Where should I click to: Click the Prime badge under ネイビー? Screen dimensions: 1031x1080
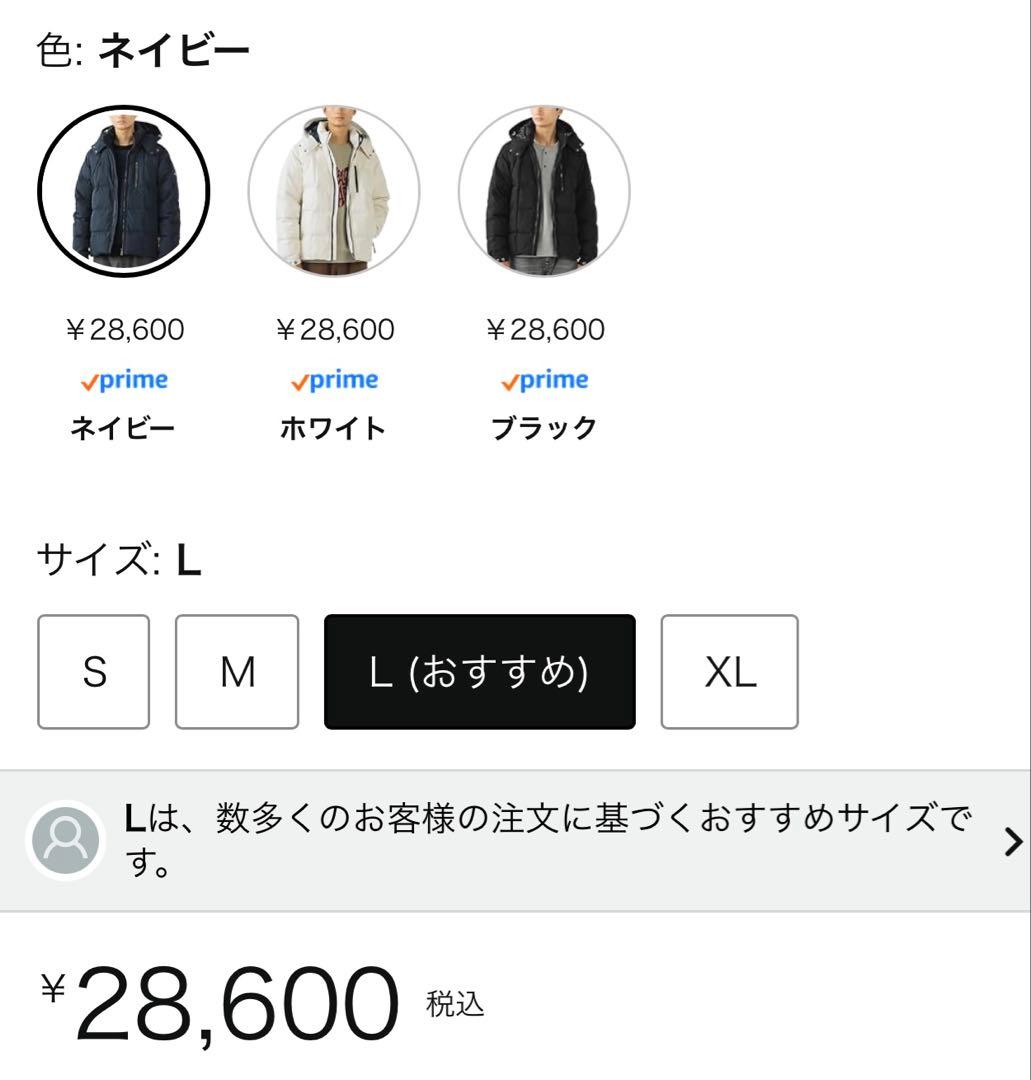pyautogui.click(x=125, y=380)
